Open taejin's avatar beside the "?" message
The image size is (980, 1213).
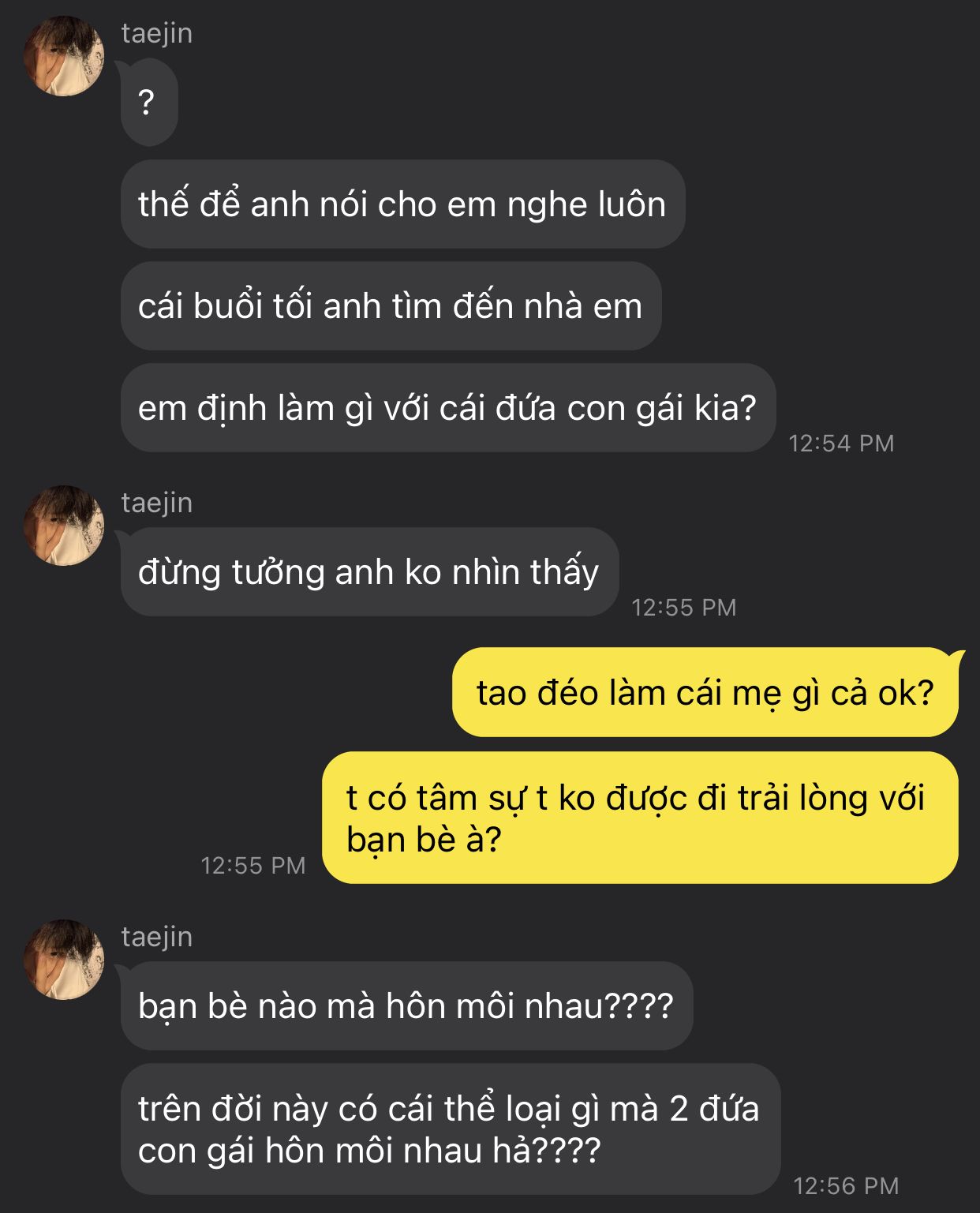(63, 56)
